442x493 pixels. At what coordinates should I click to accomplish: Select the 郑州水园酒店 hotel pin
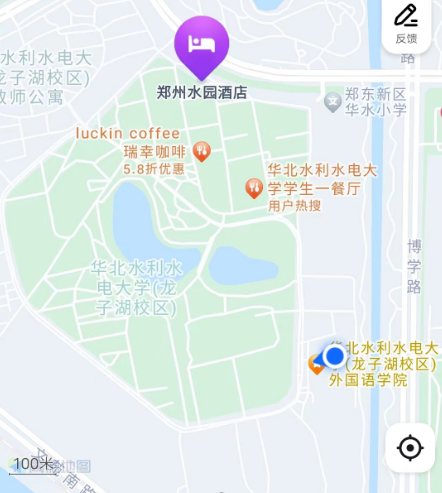202,48
